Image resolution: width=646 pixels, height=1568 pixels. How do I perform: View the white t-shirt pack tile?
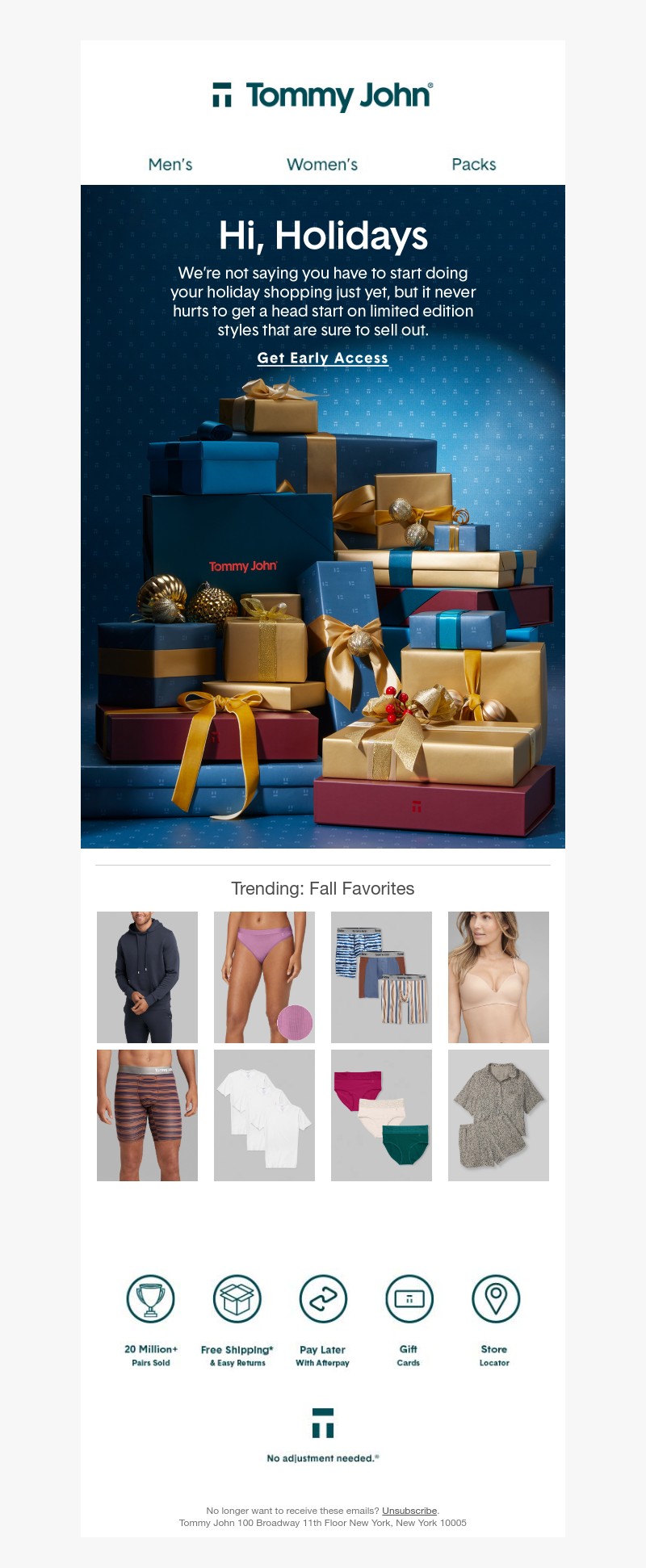point(264,1115)
